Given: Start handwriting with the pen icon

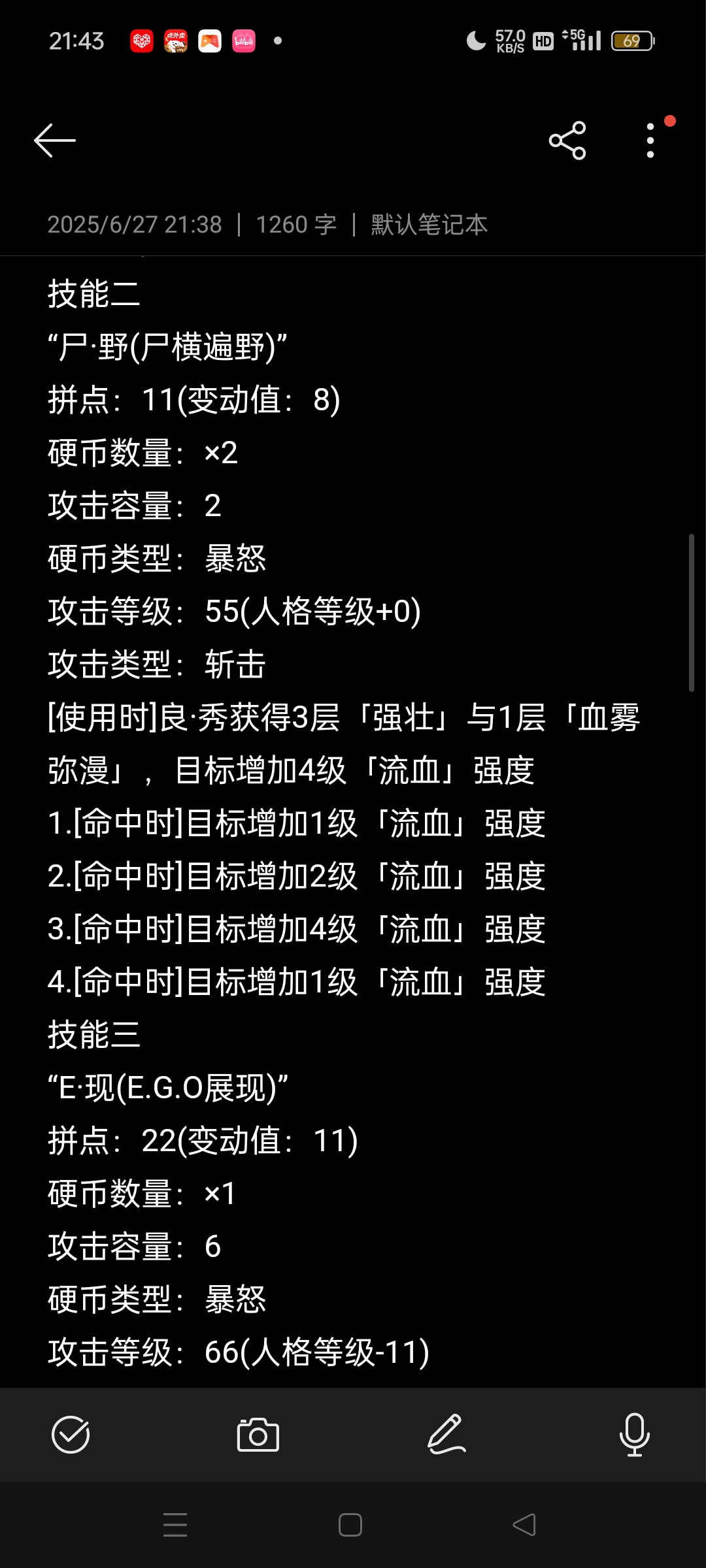Looking at the screenshot, I should 446,1435.
